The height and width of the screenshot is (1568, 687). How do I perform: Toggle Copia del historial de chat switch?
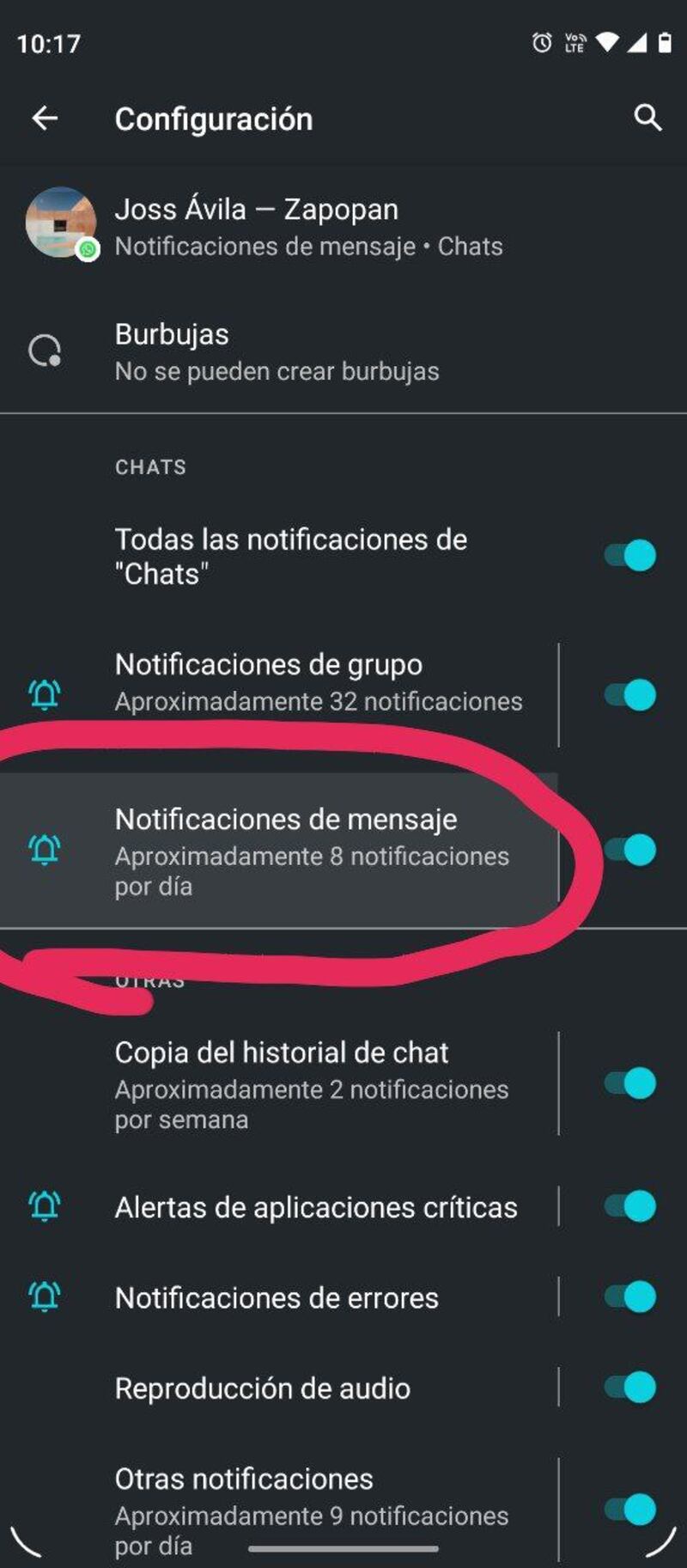point(631,1083)
